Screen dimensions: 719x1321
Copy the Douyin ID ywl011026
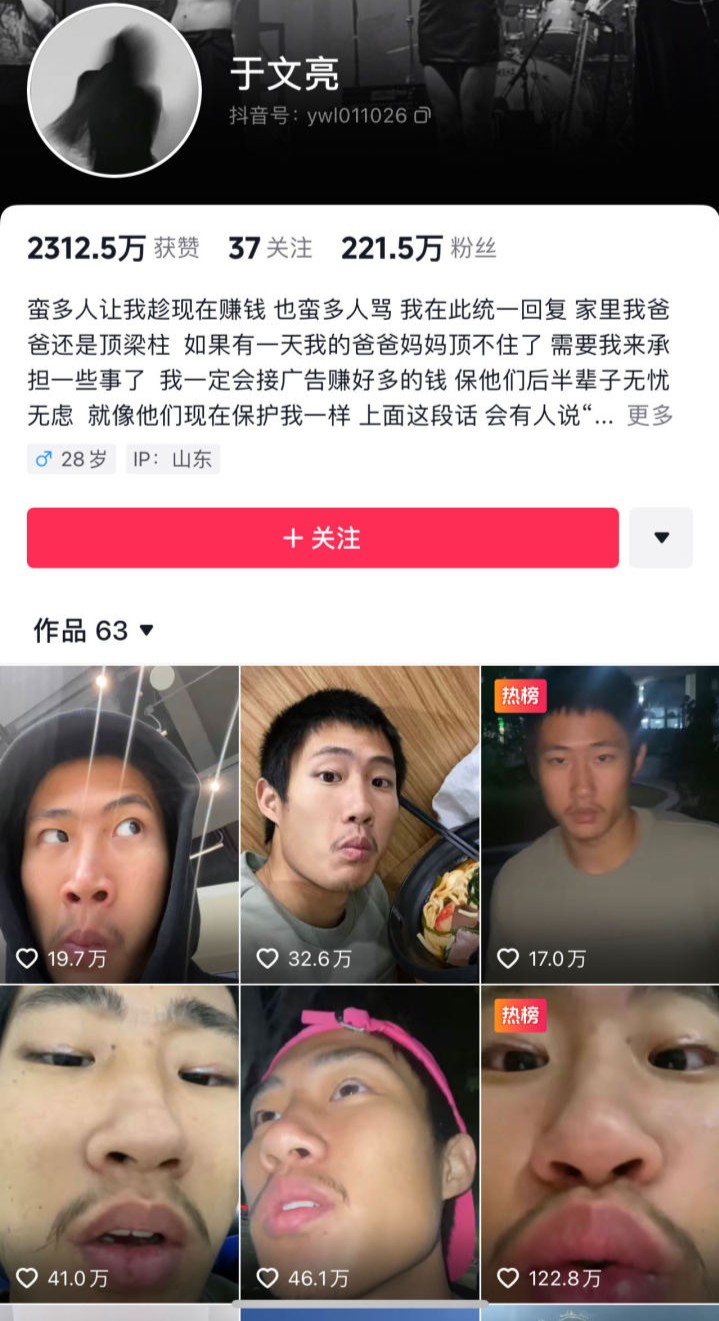pyautogui.click(x=422, y=116)
